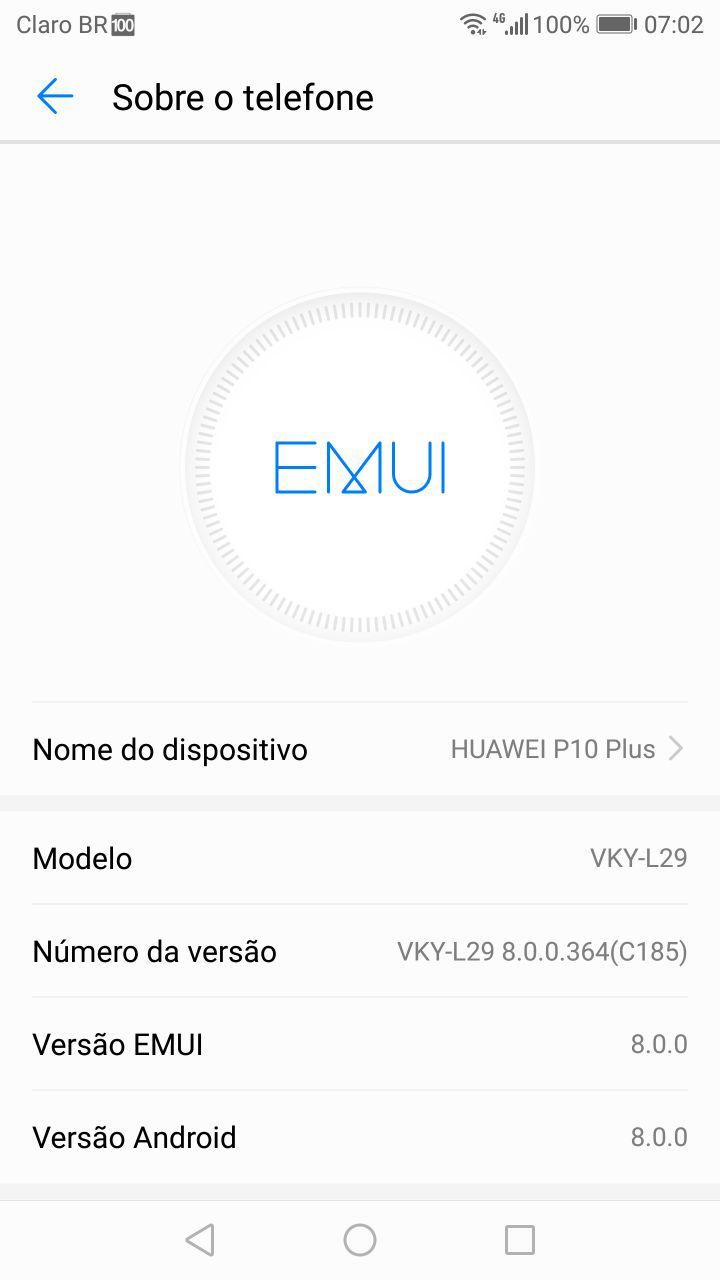Viewport: 720px width, 1280px height.
Task: Tap the Número da versão row
Action: click(360, 951)
